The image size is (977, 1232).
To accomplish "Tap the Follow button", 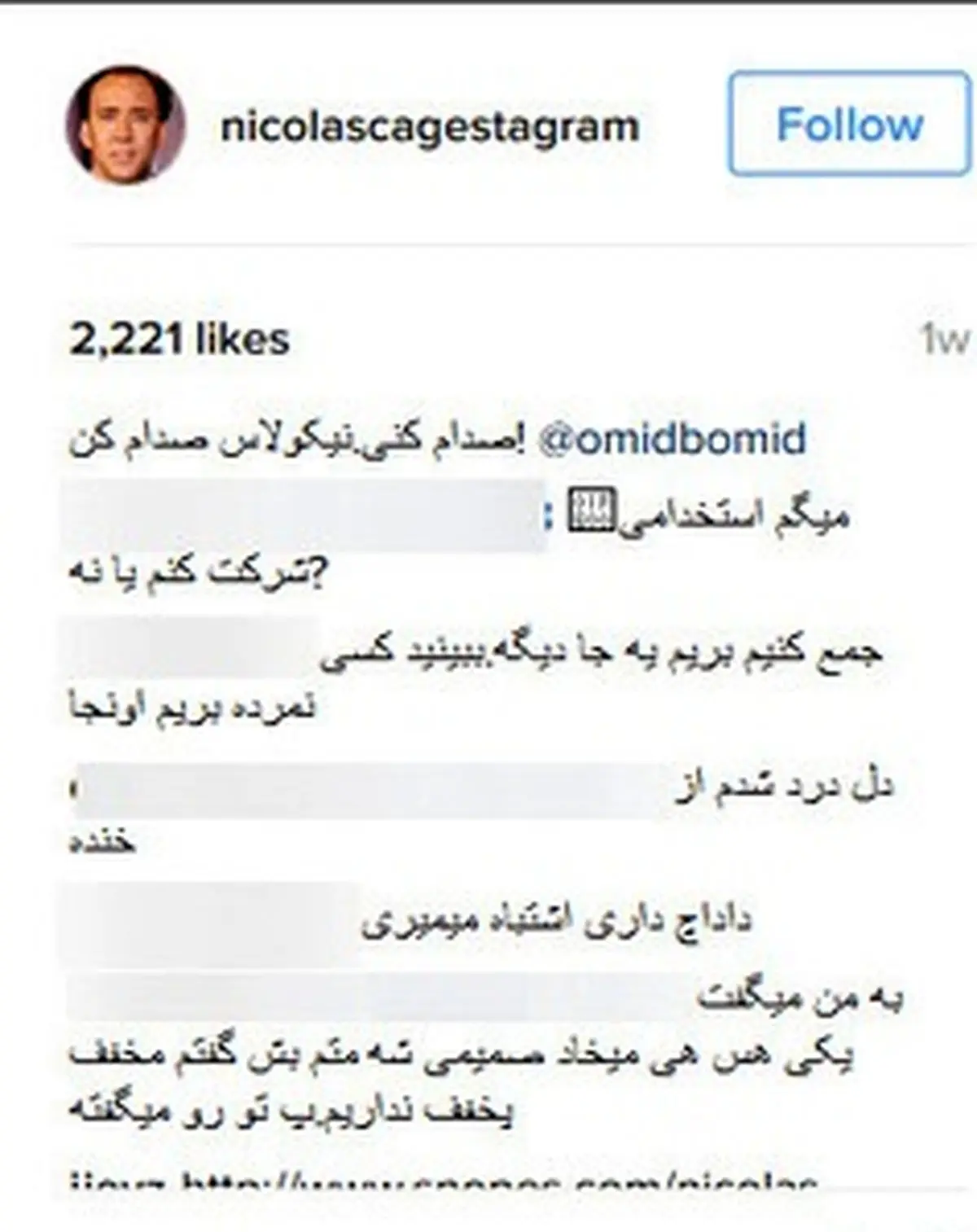I will tap(849, 125).
